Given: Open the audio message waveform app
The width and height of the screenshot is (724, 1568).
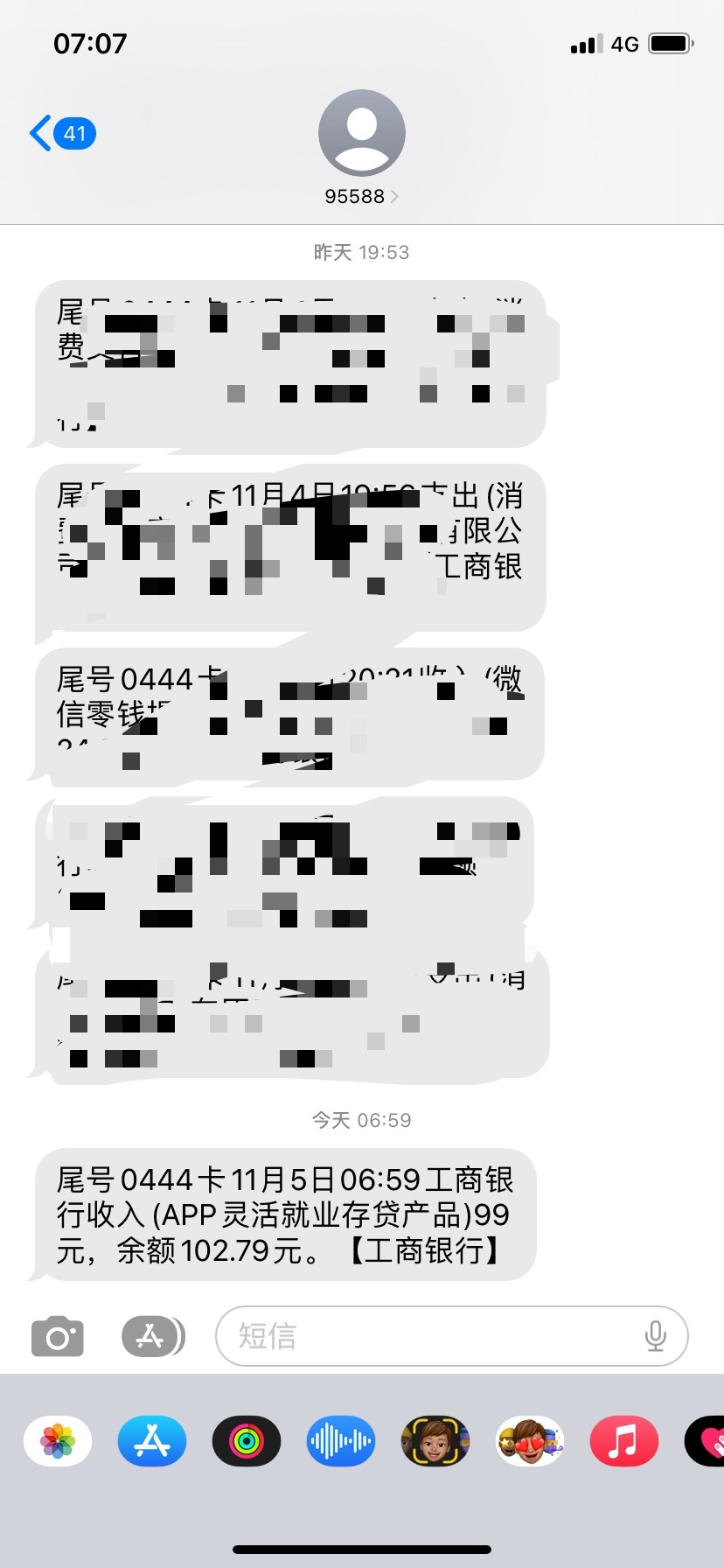Looking at the screenshot, I should tap(341, 1440).
